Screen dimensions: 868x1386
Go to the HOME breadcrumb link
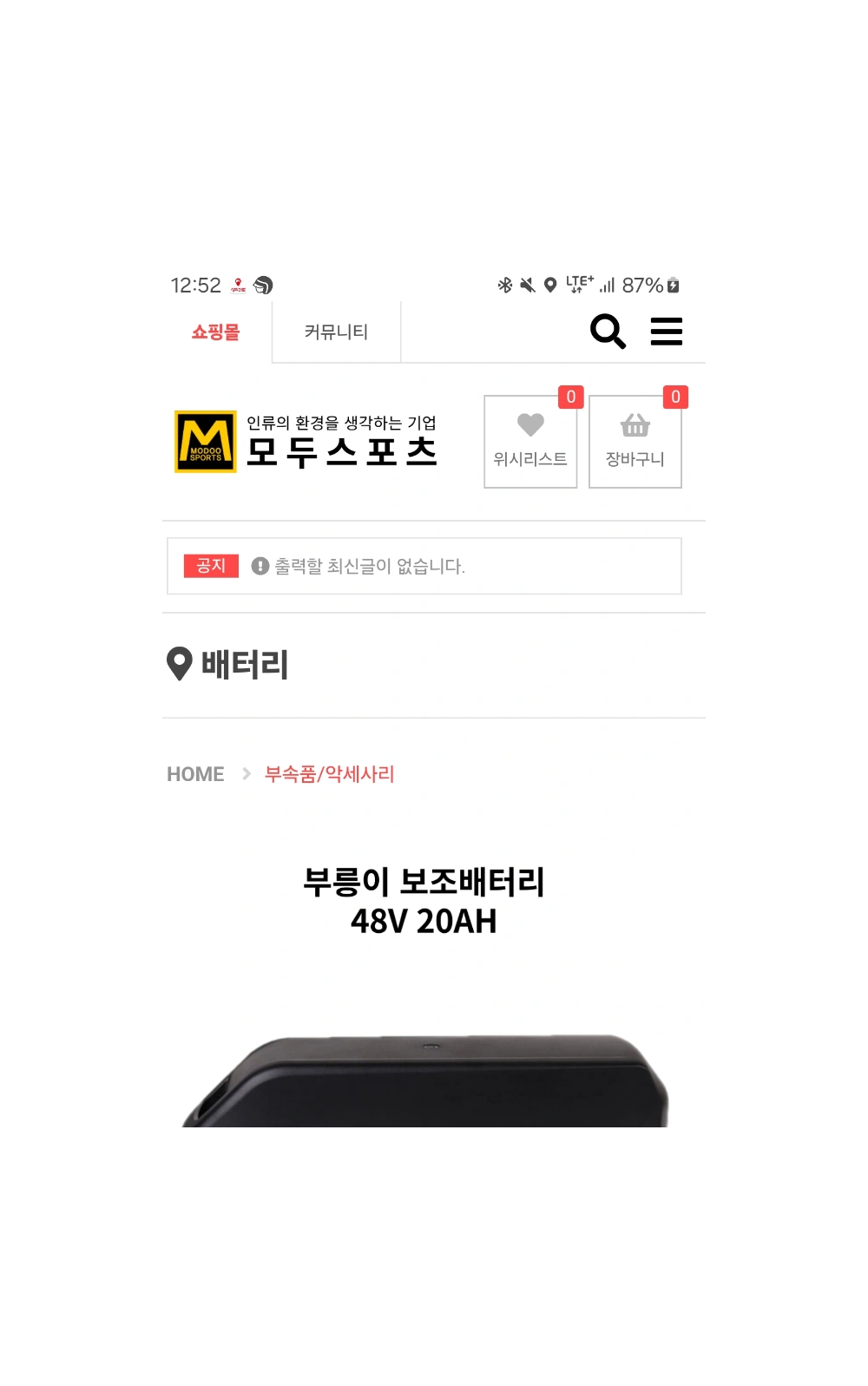pyautogui.click(x=195, y=774)
